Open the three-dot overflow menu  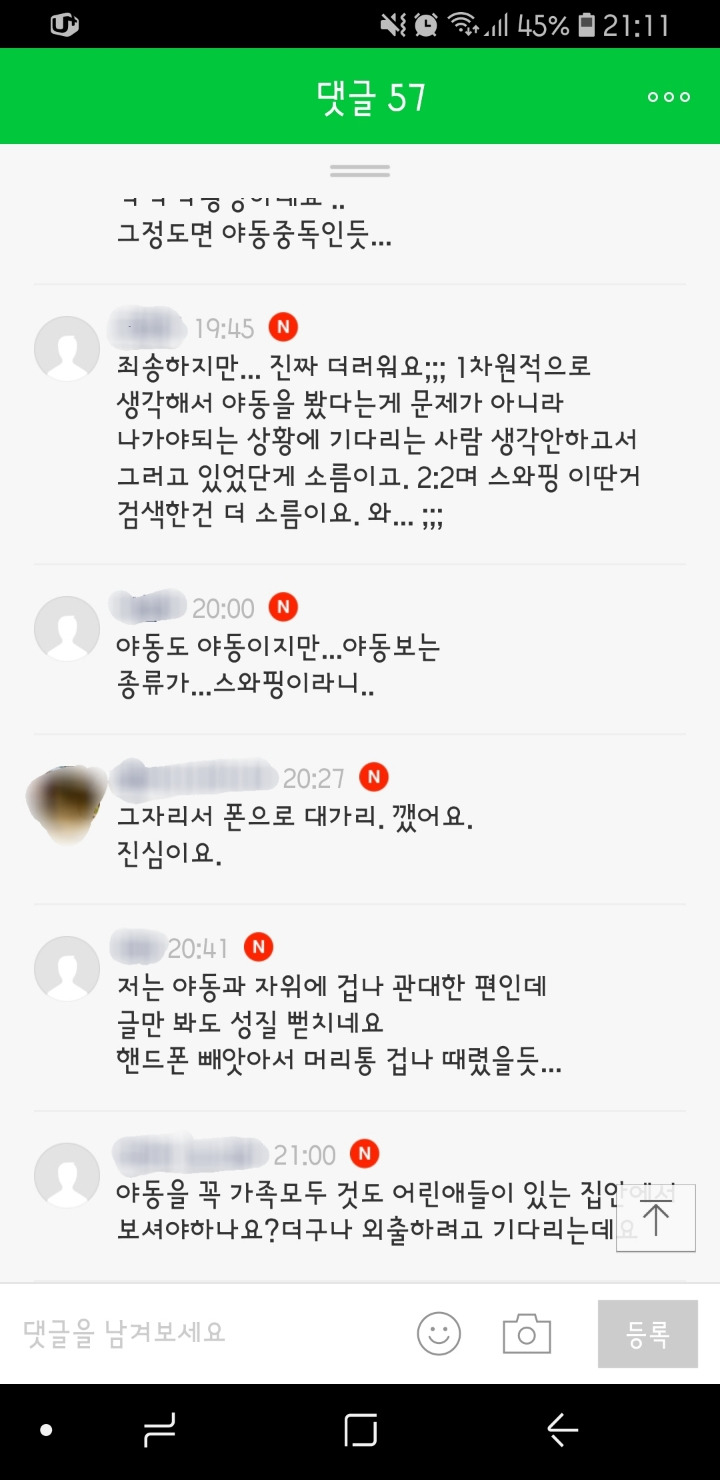[668, 97]
